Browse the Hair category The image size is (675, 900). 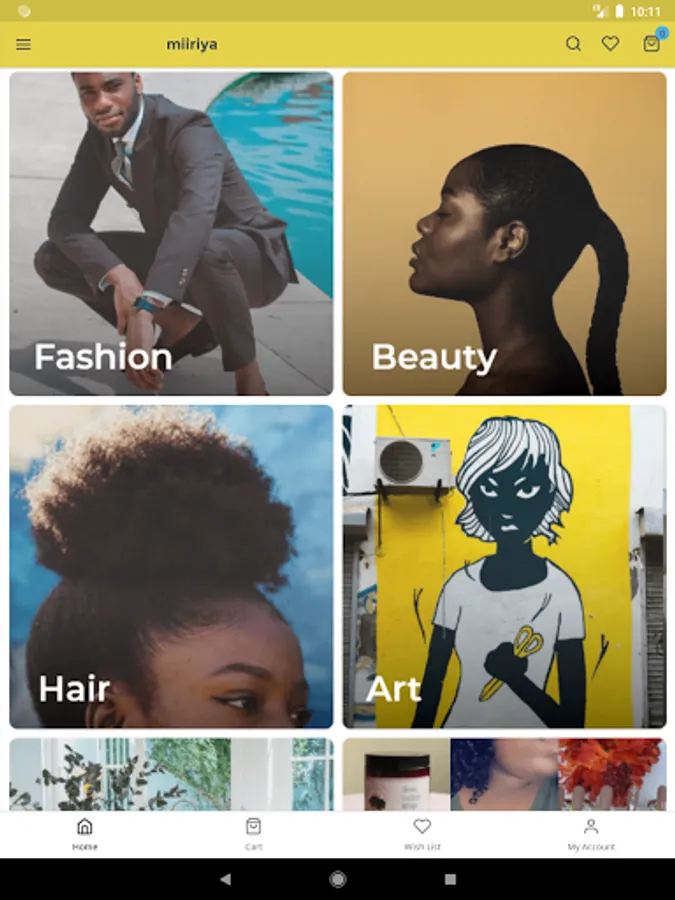click(x=171, y=566)
